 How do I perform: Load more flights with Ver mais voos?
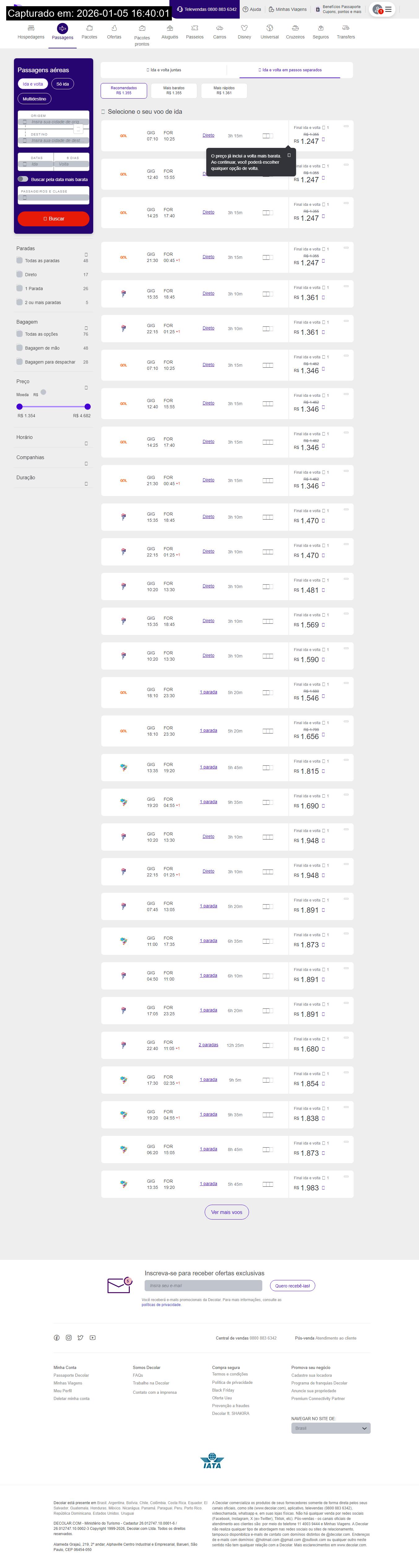[226, 1212]
